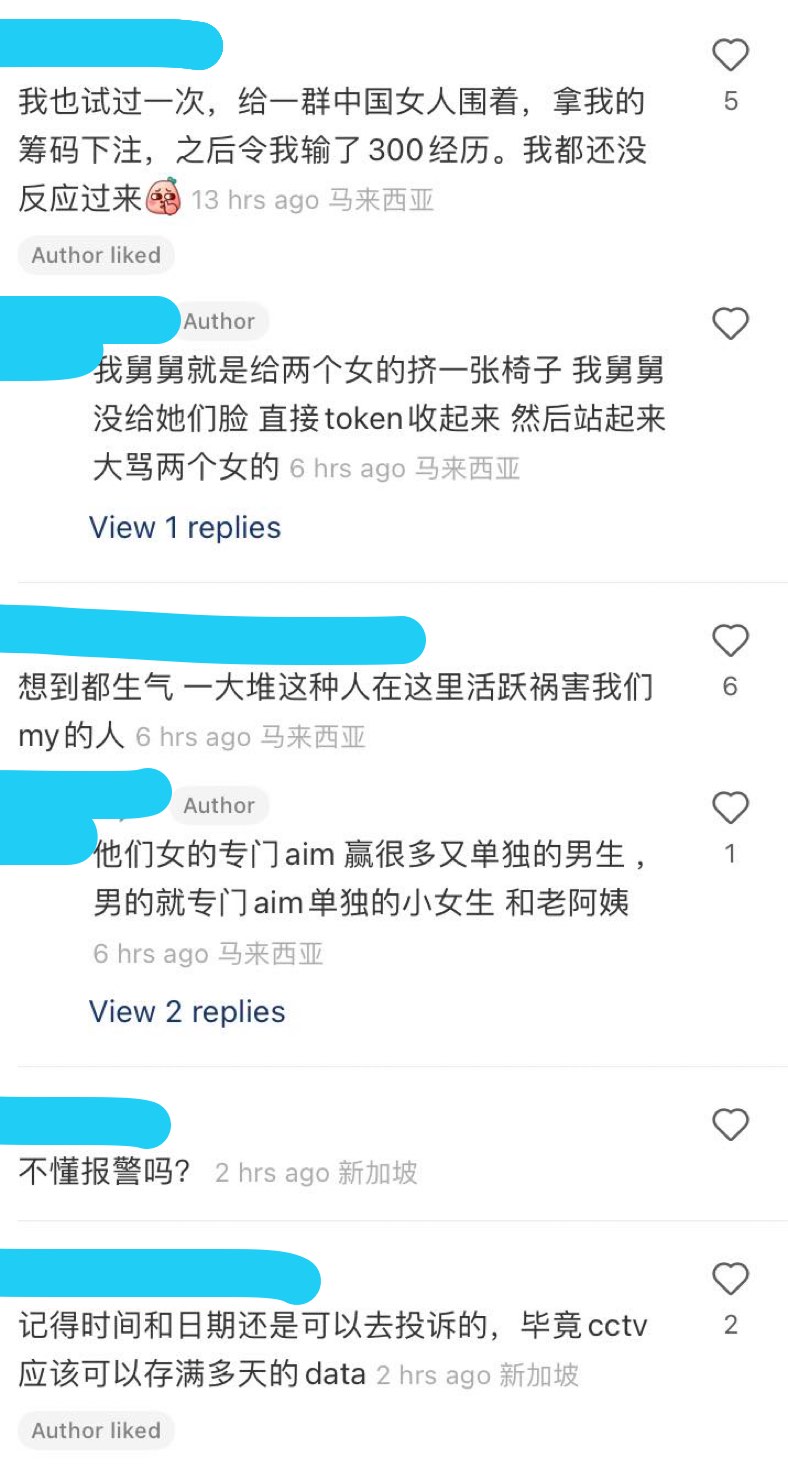This screenshot has height=1472, width=788.
Task: Like the comment about cctv data
Action: tap(730, 1279)
